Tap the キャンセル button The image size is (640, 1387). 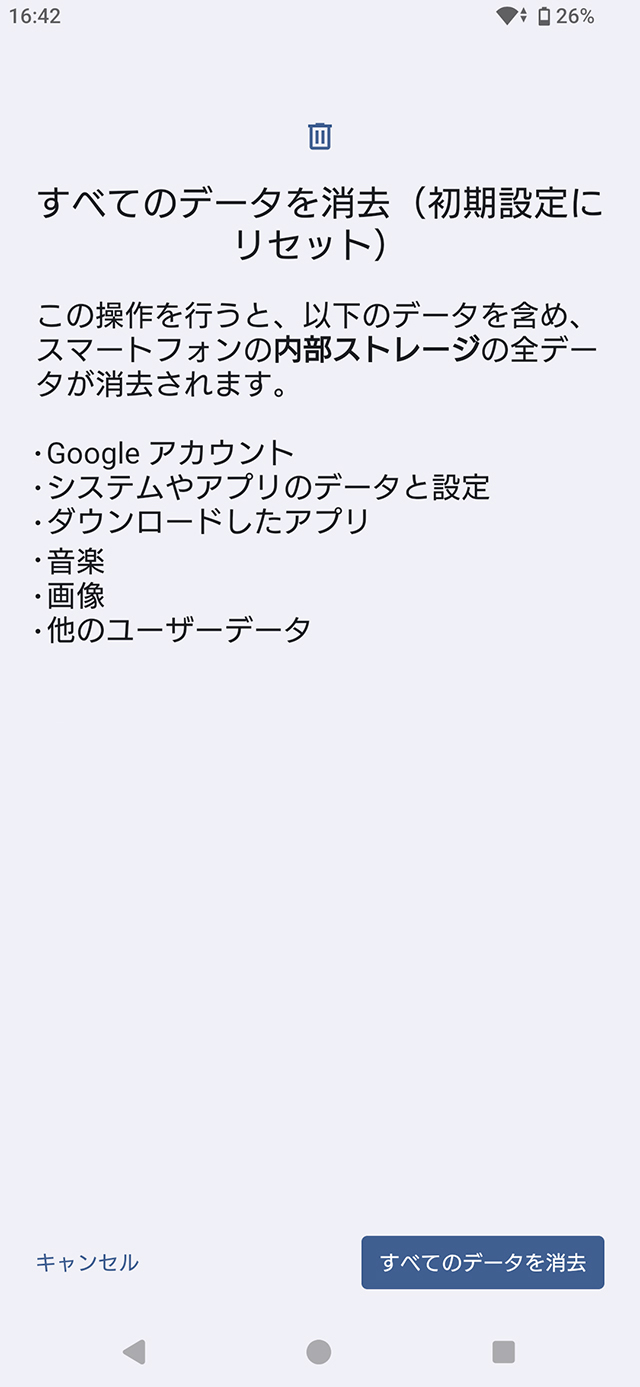[x=87, y=1262]
